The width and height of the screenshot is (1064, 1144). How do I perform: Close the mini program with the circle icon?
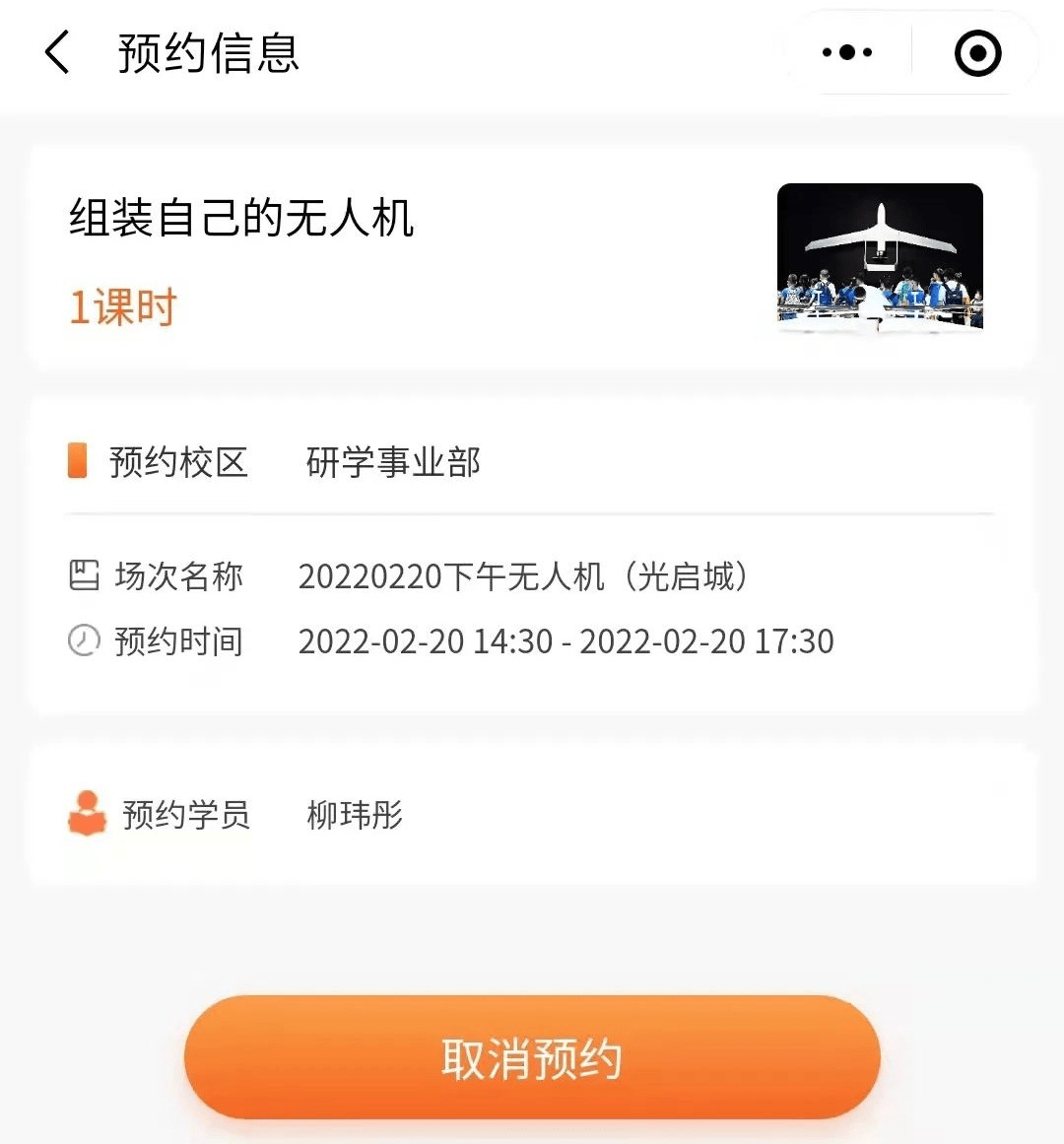[977, 53]
